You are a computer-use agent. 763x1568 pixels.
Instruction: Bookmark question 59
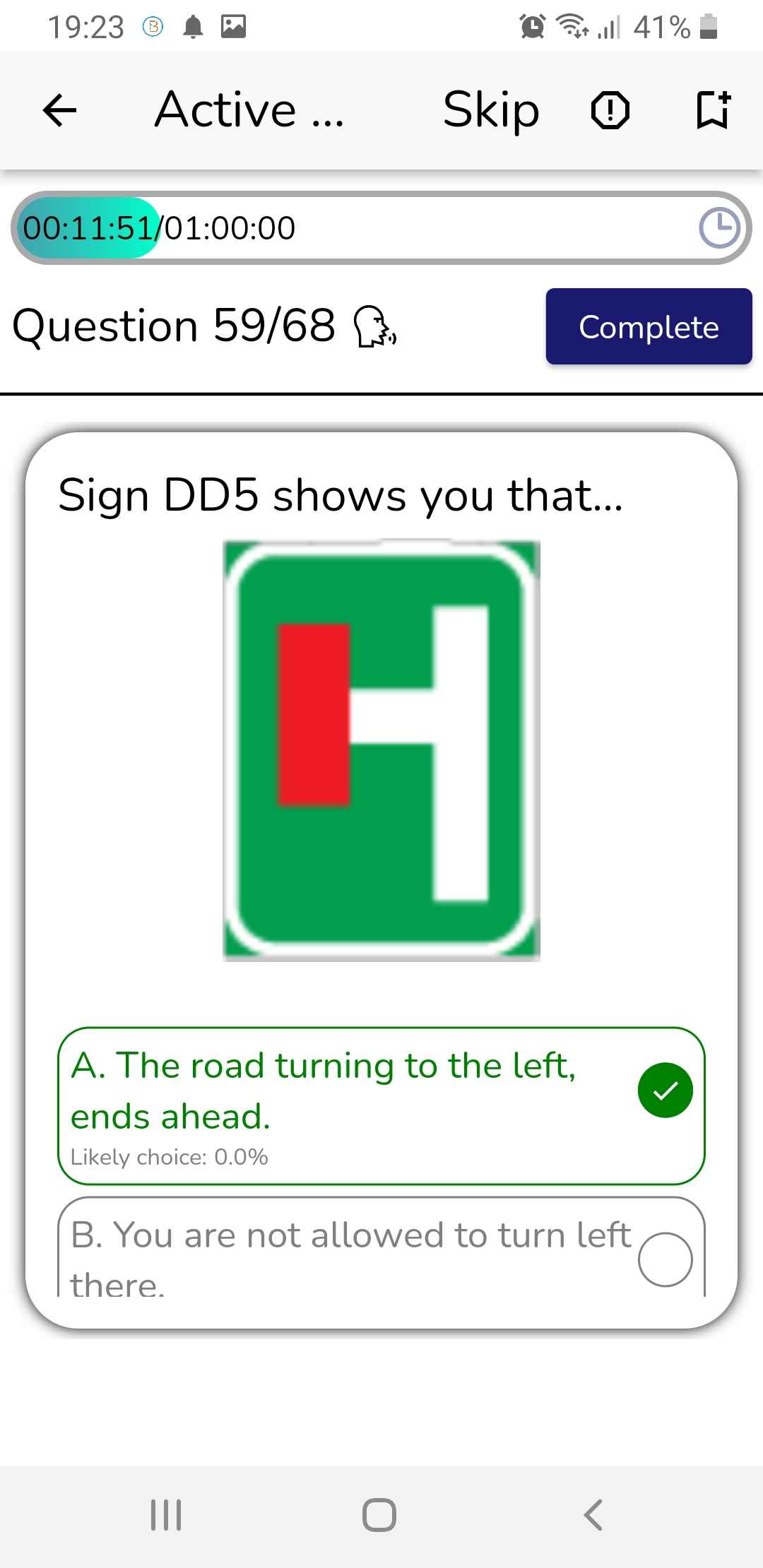point(712,110)
